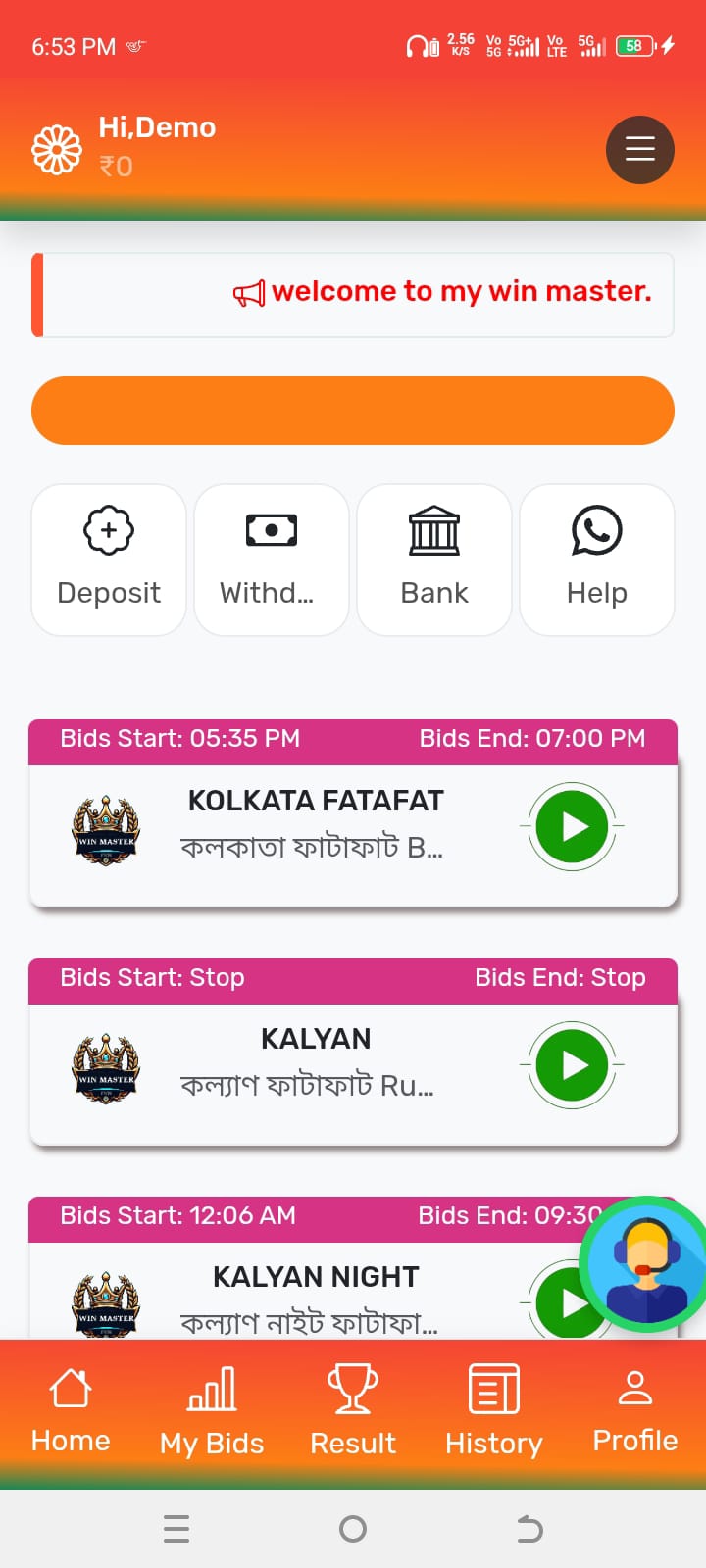Open the Deposit option

pos(108,560)
